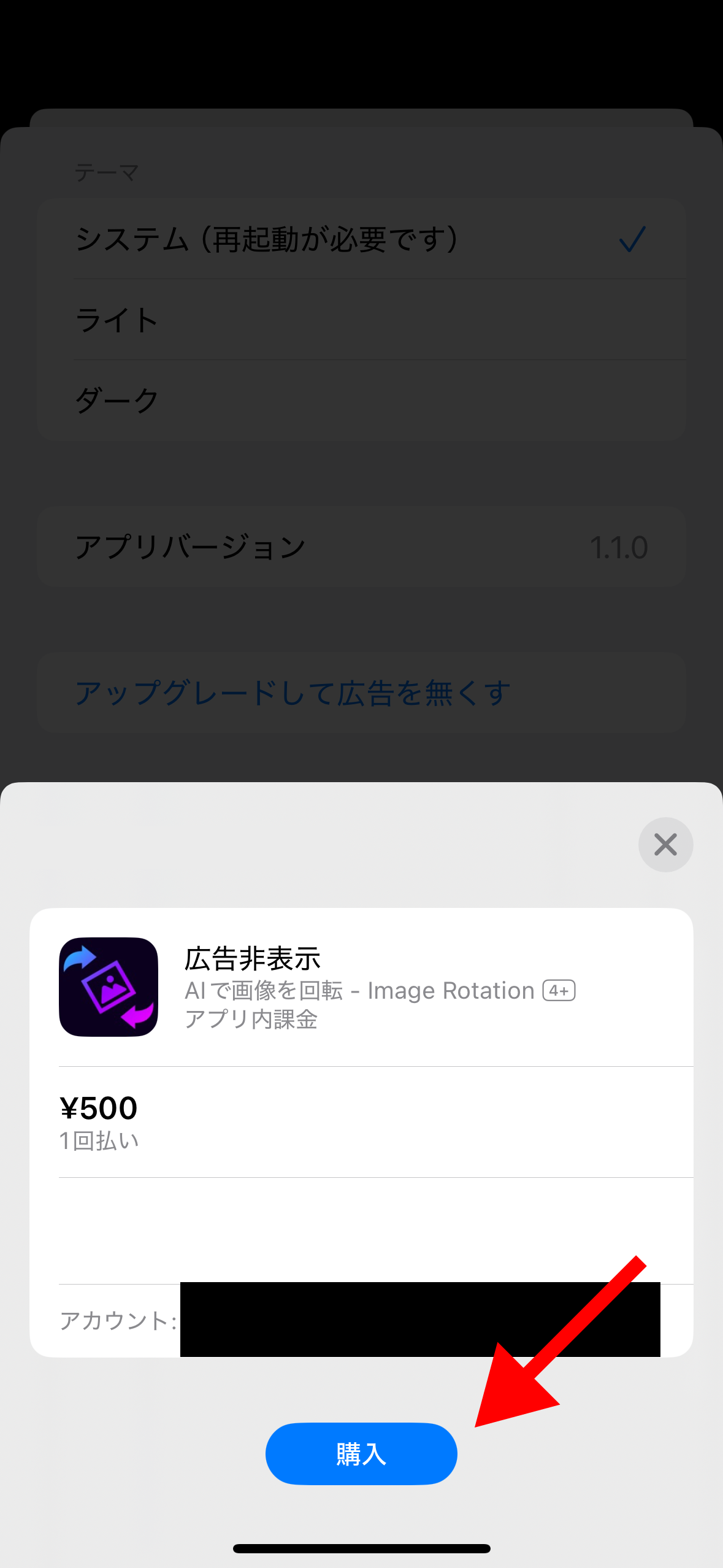
Task: Tap the 購入 purchase button
Action: [x=361, y=1453]
